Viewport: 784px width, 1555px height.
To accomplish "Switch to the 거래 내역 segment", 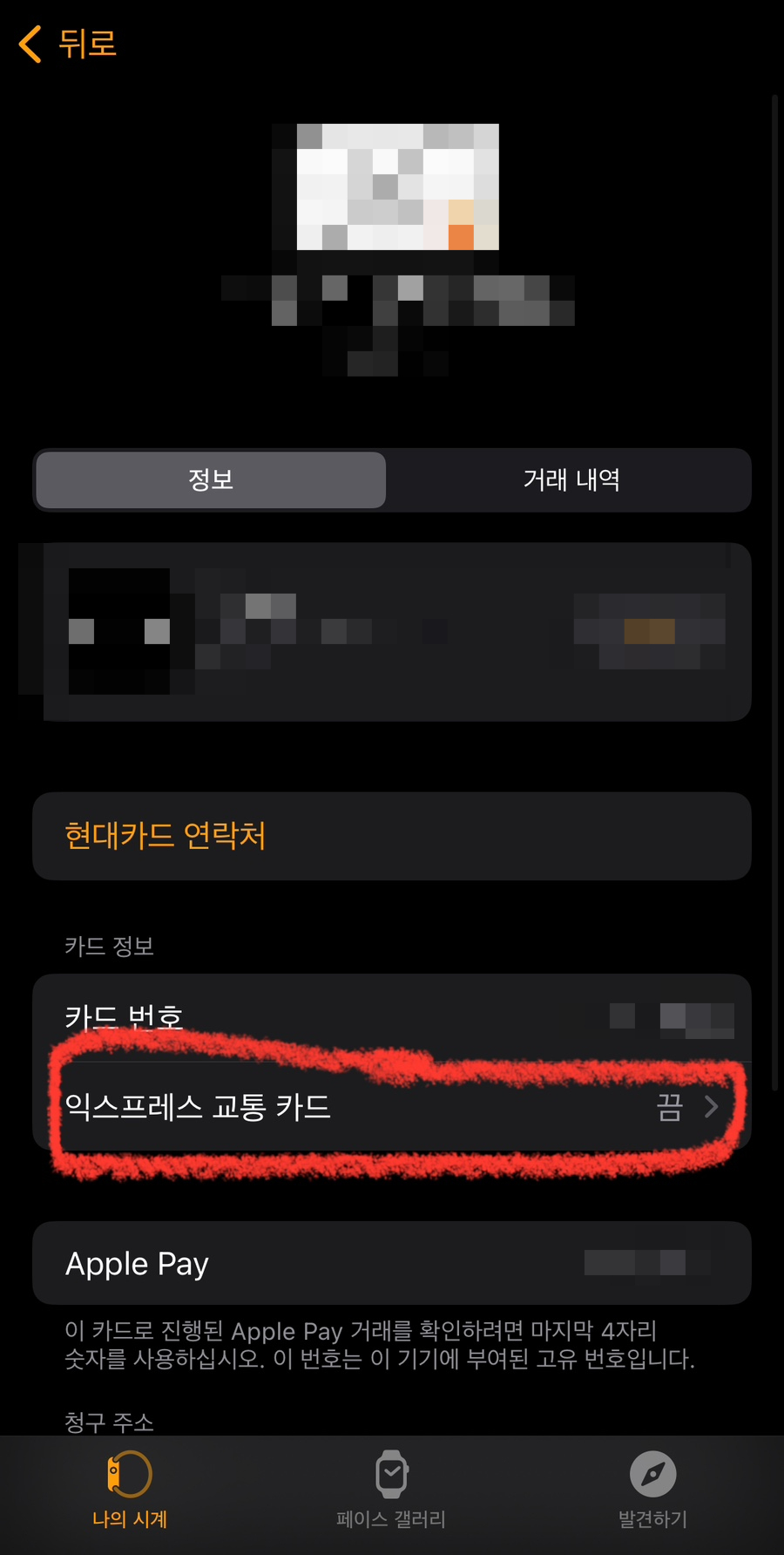I will coord(571,479).
